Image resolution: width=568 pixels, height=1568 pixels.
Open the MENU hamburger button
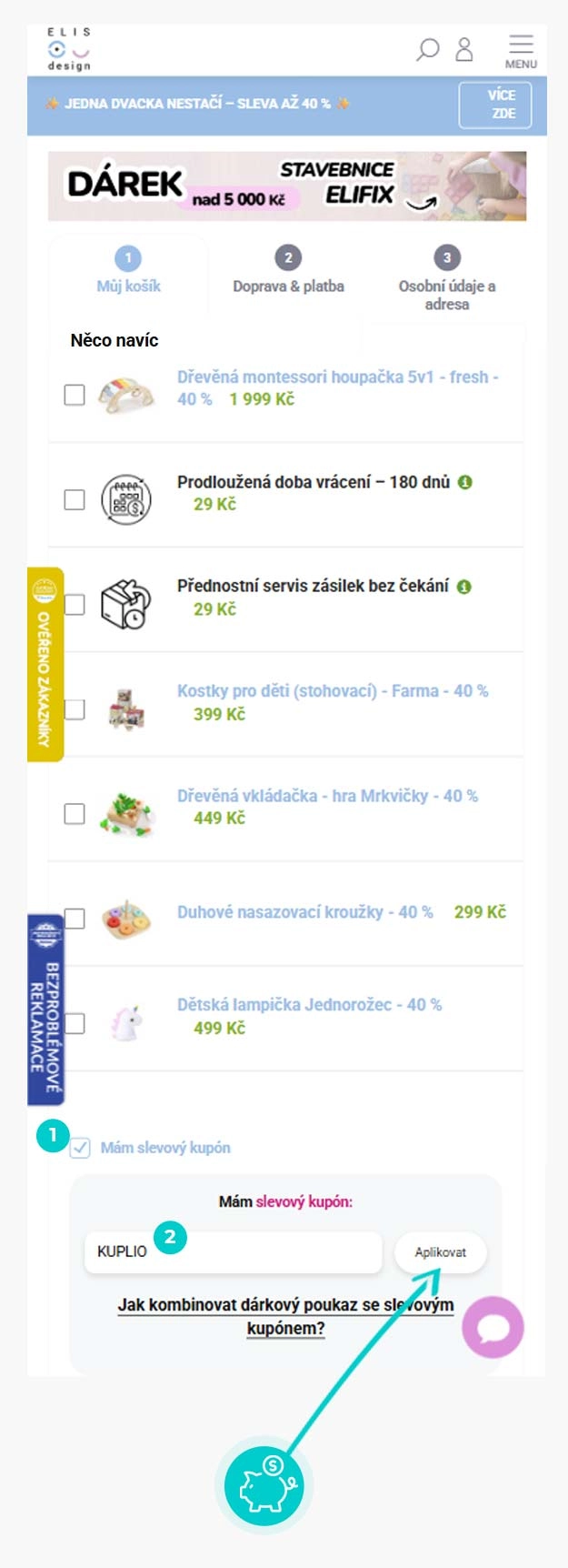521,51
